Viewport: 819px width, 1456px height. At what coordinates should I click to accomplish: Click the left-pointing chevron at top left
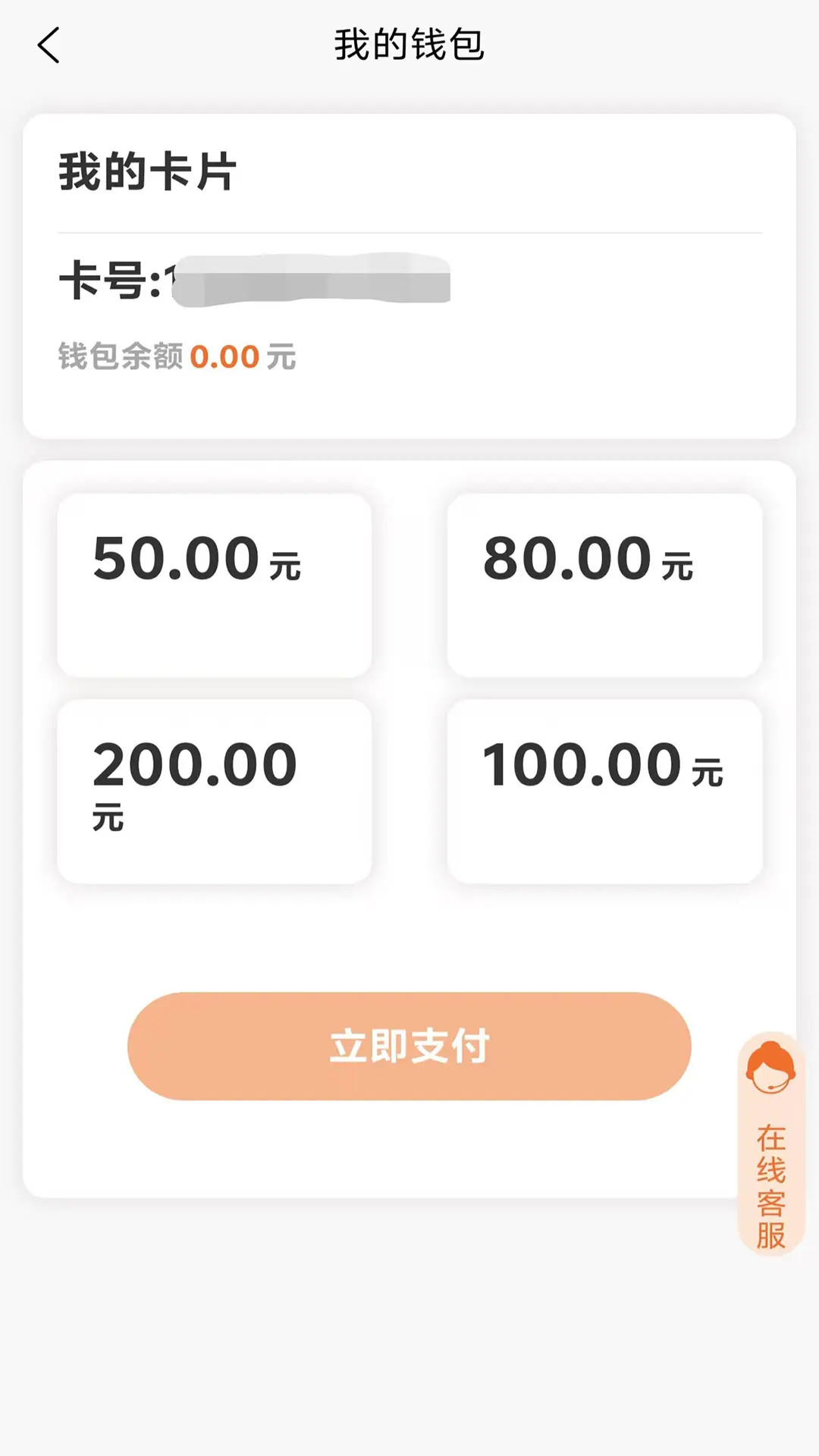pos(49,45)
